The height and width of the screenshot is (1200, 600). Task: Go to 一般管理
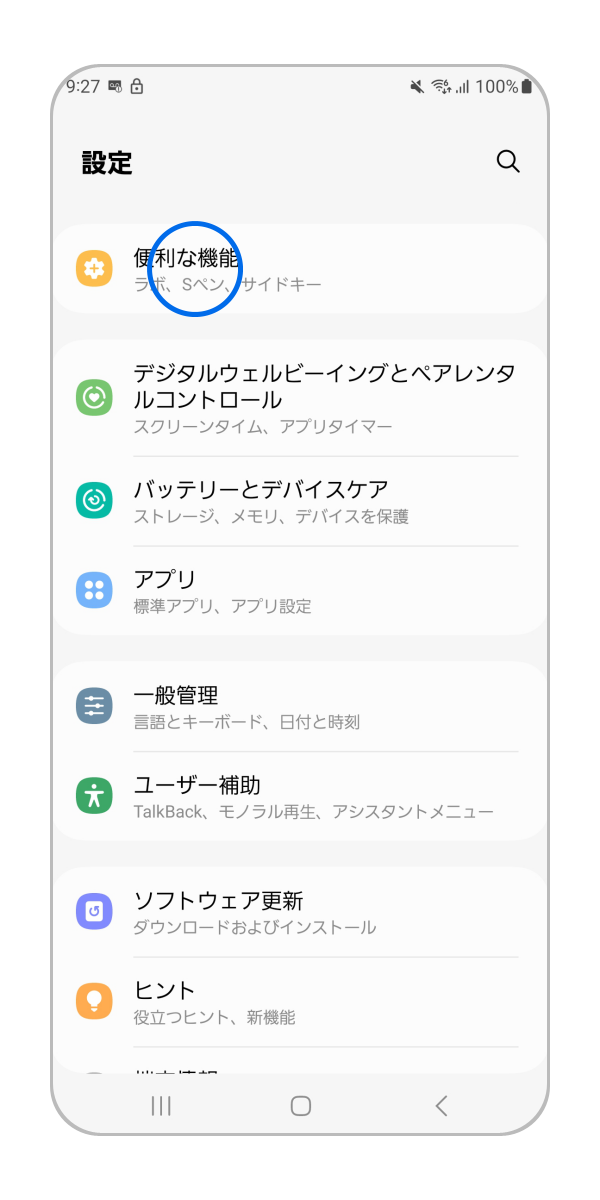coord(300,707)
